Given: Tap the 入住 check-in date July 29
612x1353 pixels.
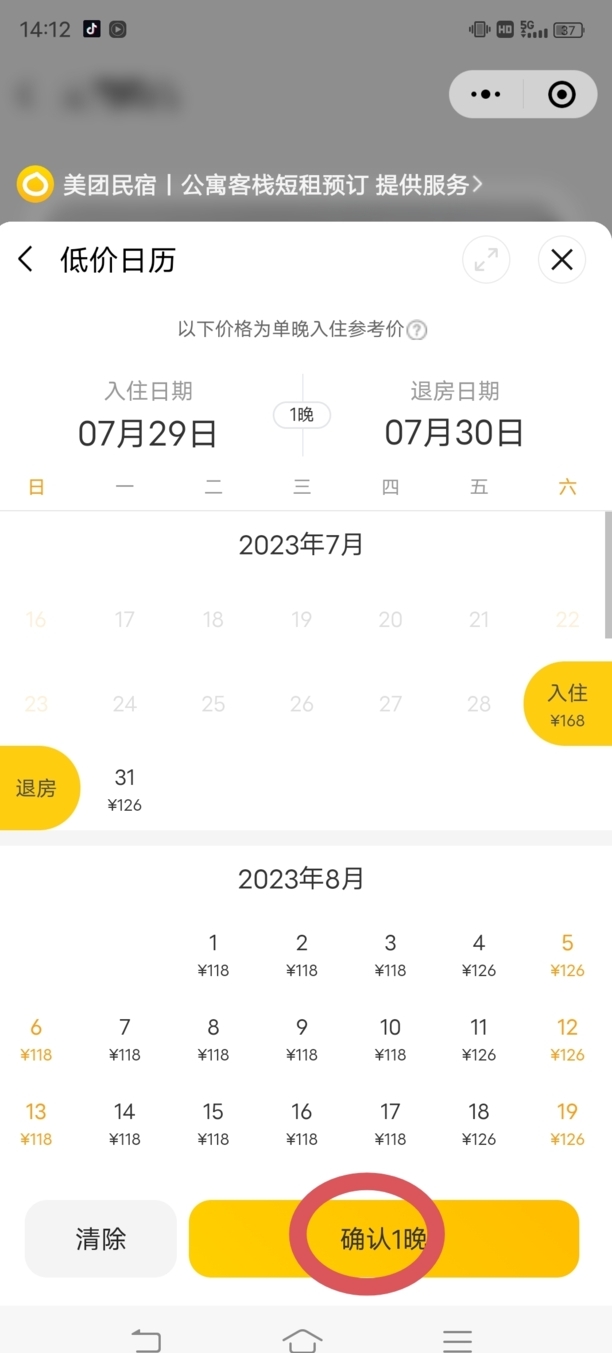Looking at the screenshot, I should [567, 703].
